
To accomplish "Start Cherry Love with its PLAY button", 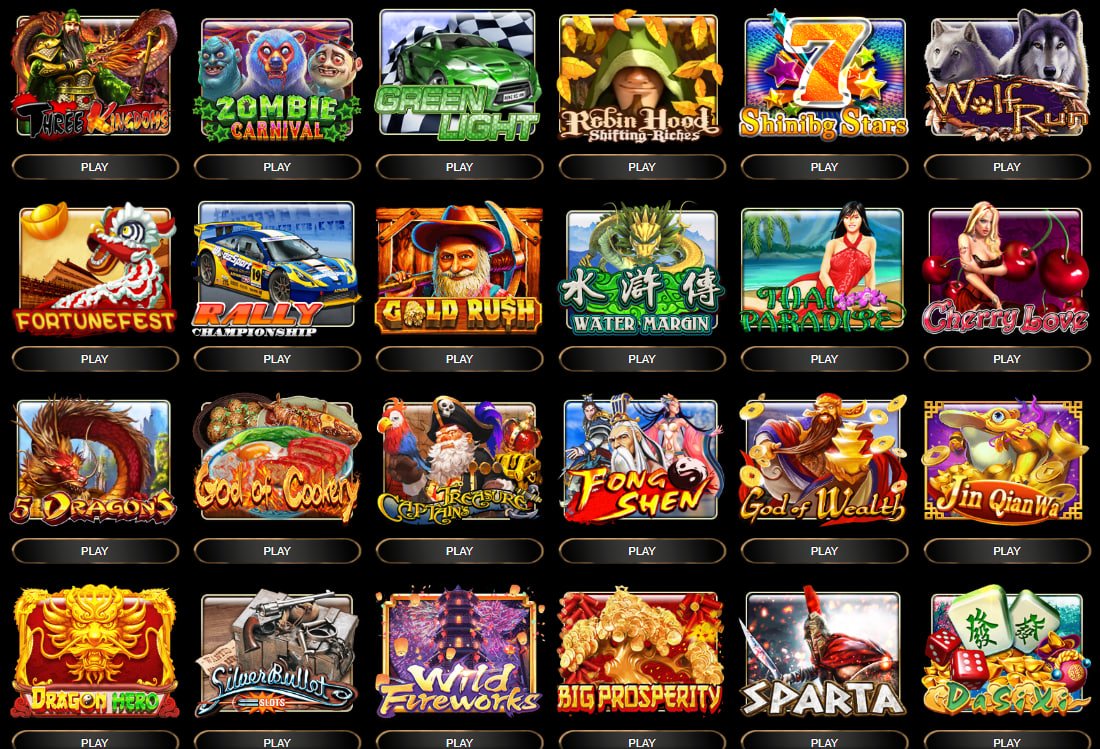I will (1007, 359).
